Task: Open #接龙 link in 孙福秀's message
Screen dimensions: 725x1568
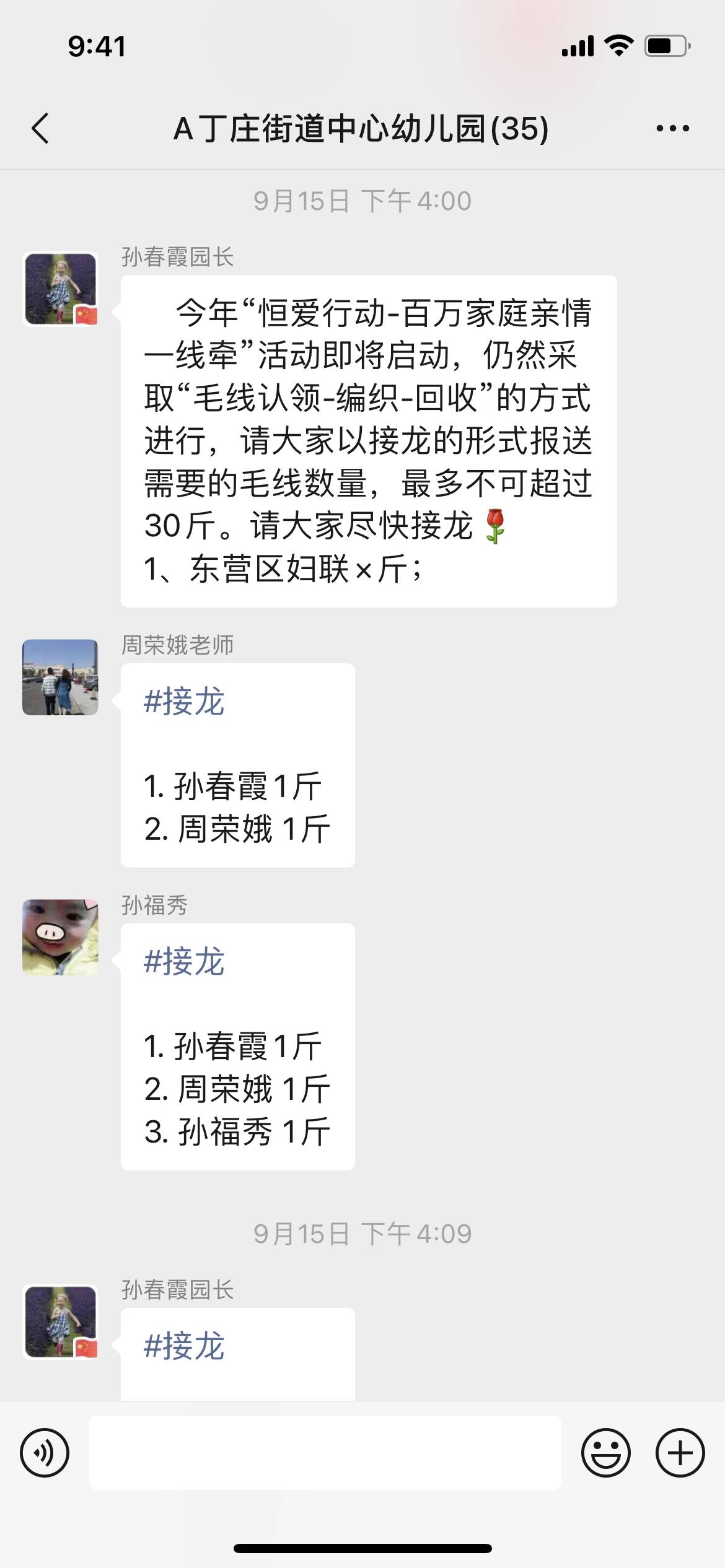Action: [184, 962]
